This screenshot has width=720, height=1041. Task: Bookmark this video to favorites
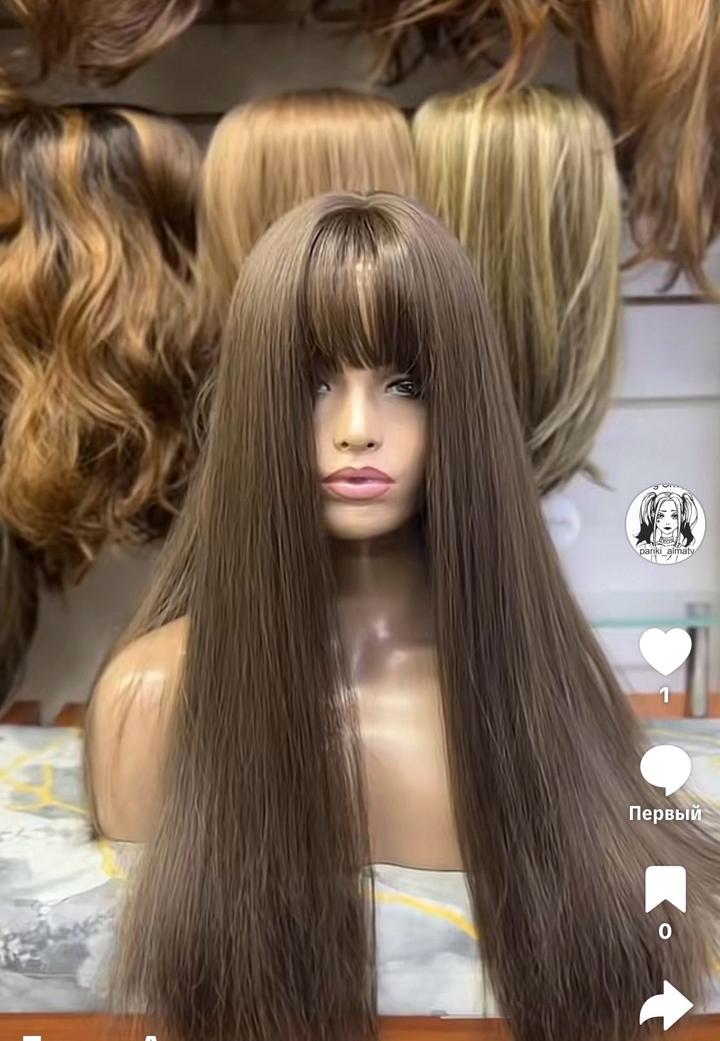(x=665, y=889)
